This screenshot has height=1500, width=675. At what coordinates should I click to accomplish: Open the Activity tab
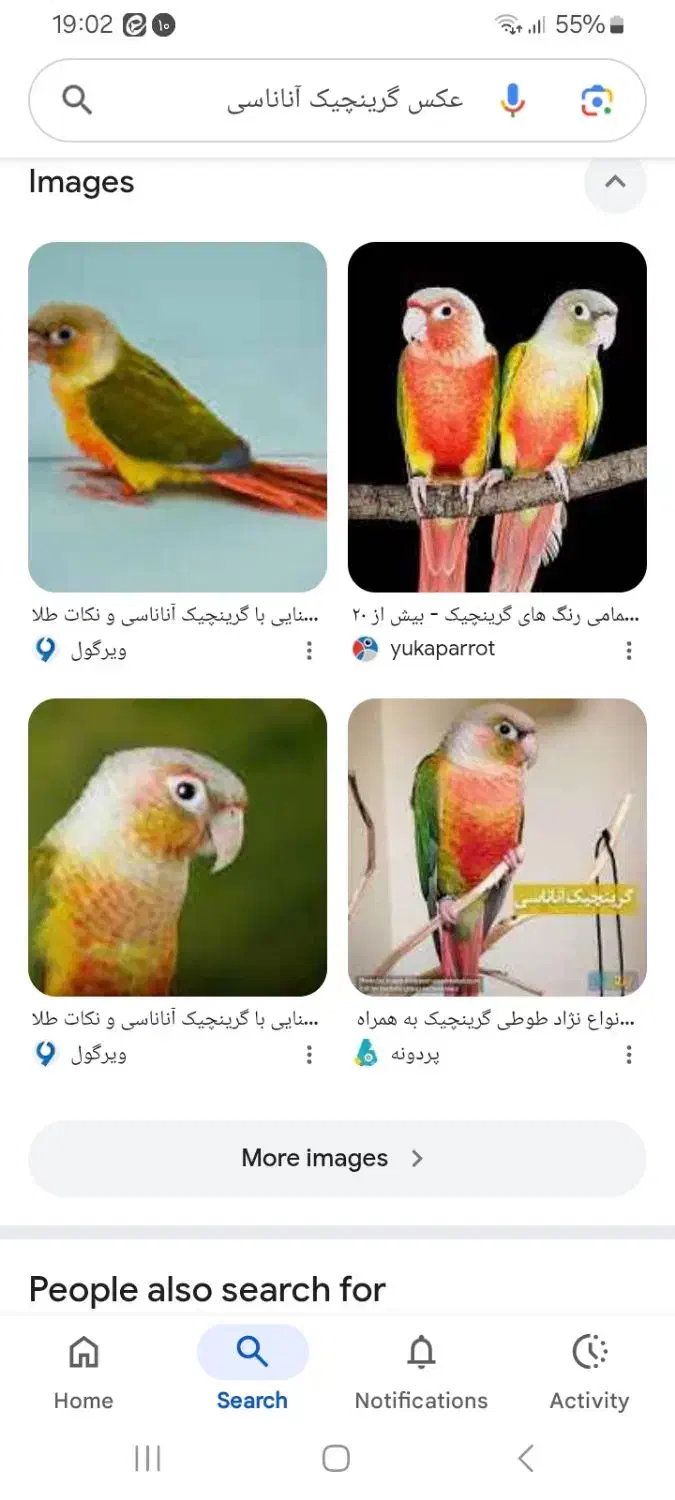pos(589,1372)
